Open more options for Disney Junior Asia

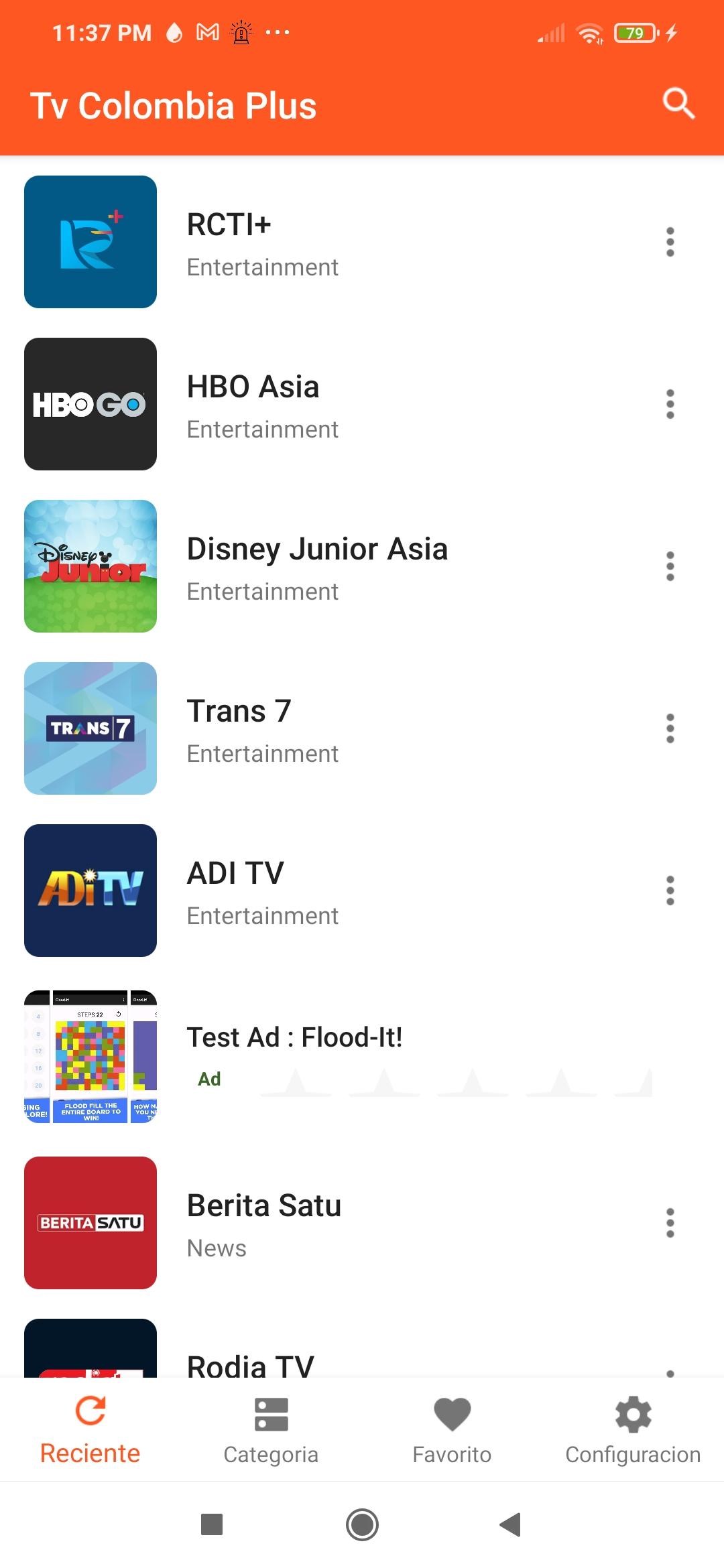670,566
